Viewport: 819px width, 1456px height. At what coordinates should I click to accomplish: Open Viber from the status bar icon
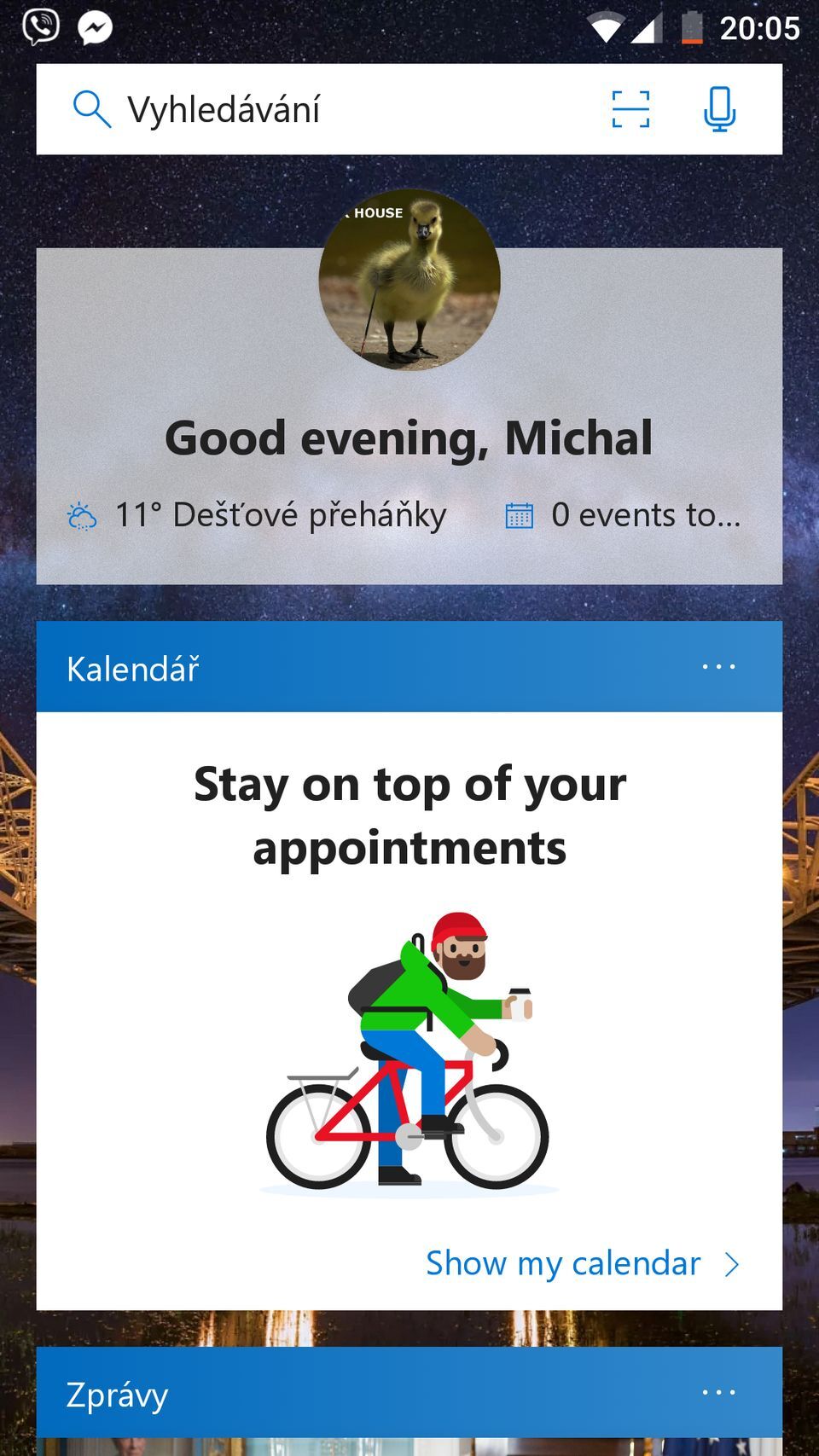pyautogui.click(x=40, y=26)
